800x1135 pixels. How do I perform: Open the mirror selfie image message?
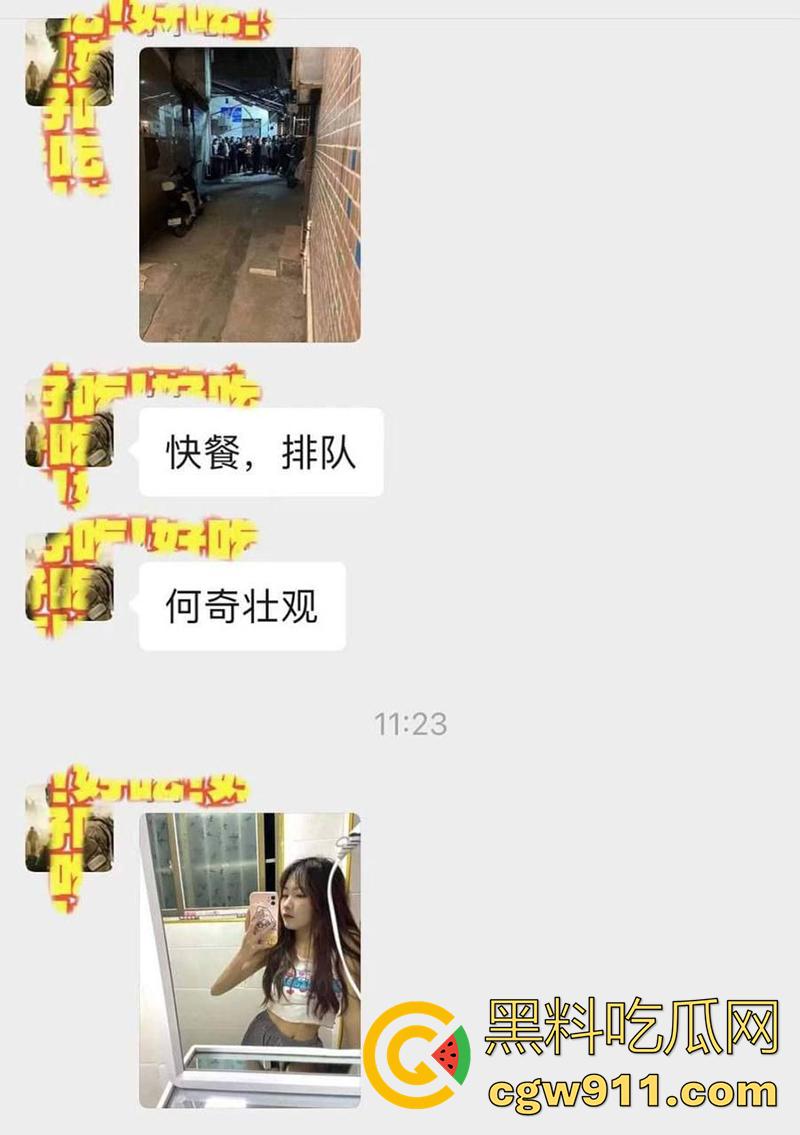pyautogui.click(x=250, y=960)
